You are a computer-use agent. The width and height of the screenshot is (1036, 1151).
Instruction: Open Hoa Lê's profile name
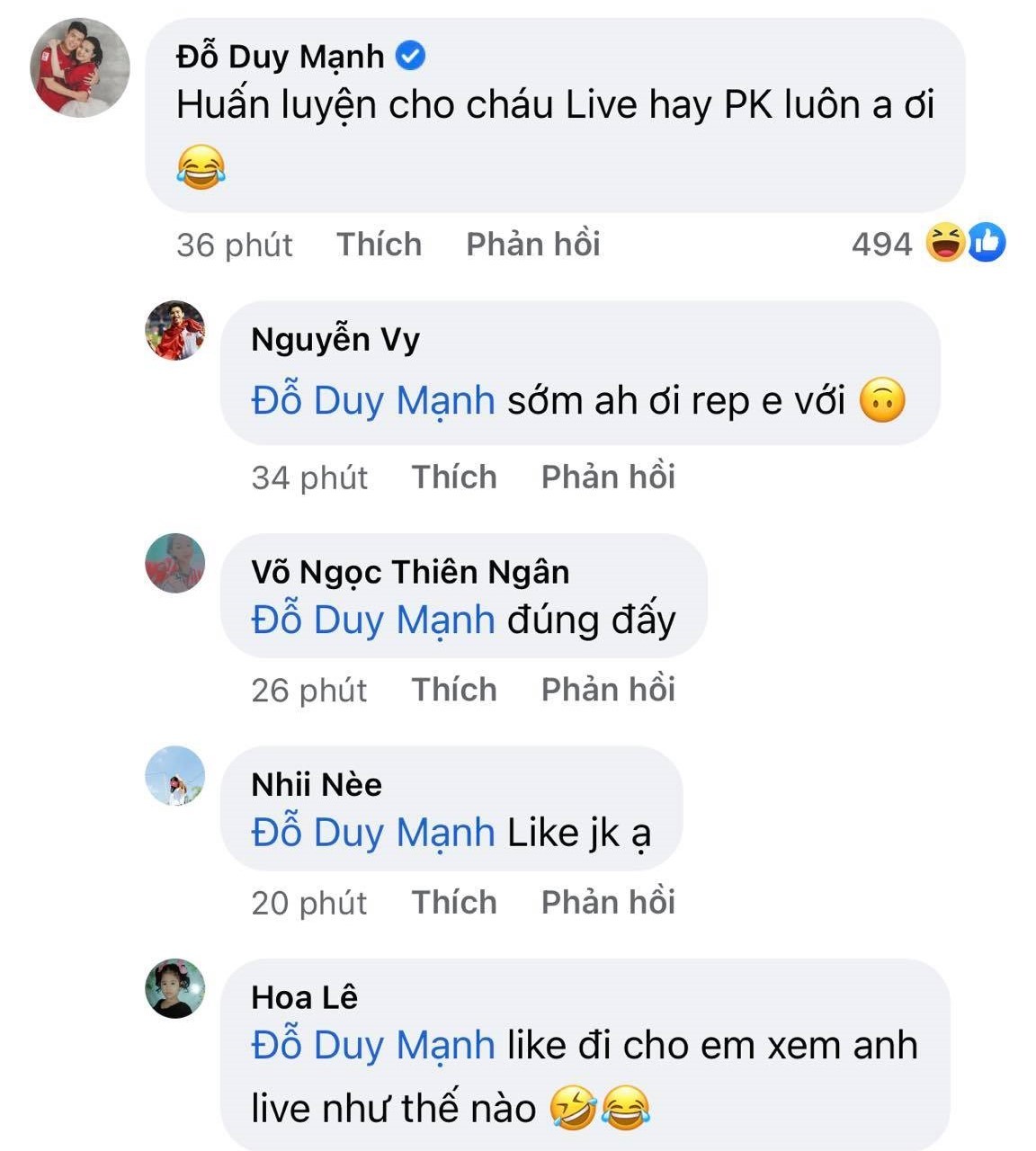coord(304,997)
